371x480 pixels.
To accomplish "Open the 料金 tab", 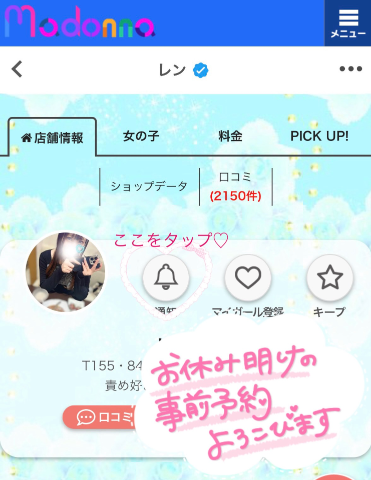I will coord(230,136).
